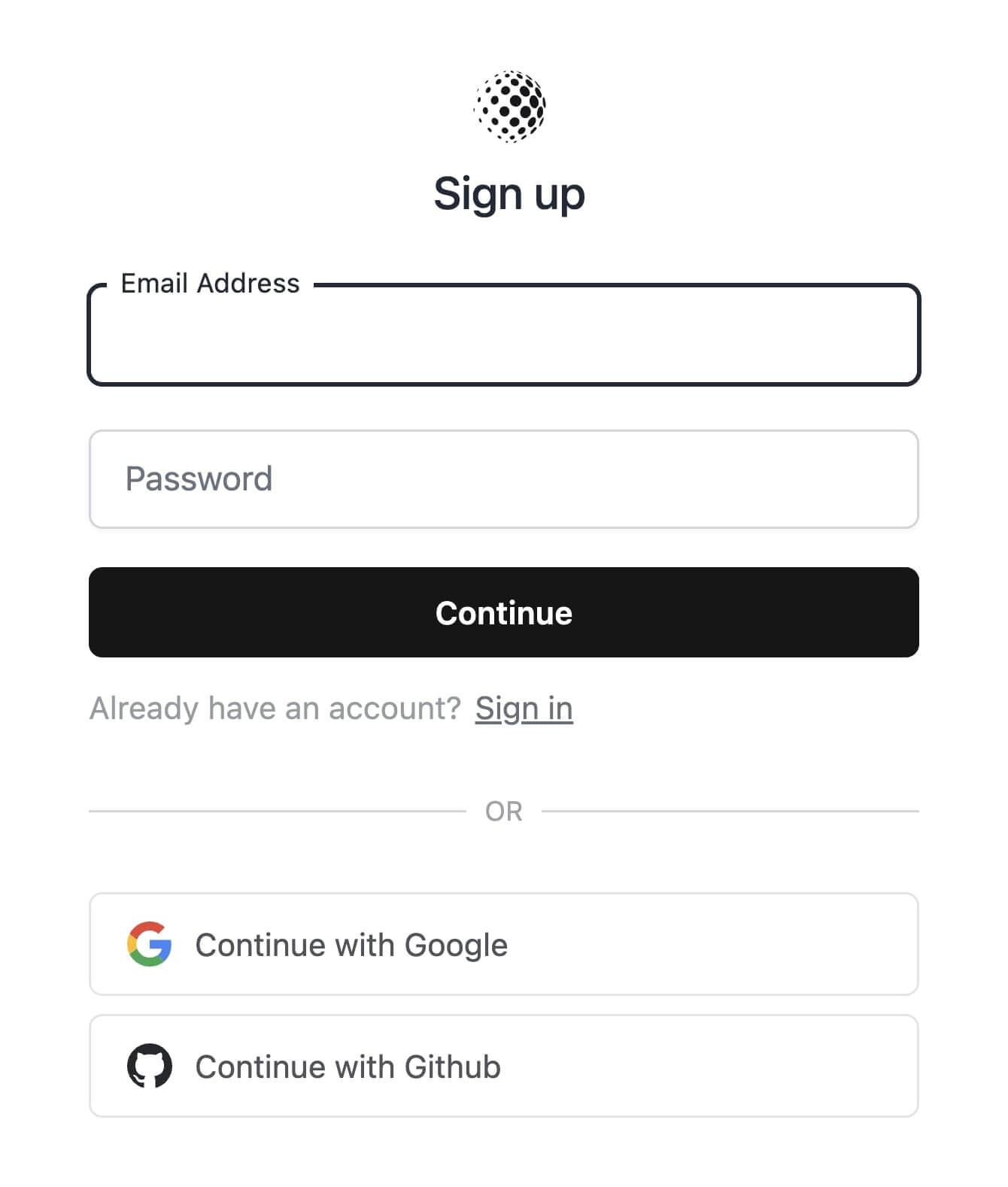Click the dotted sphere logo above Sign up
Viewport: 1008px width, 1187px height.
(511, 105)
